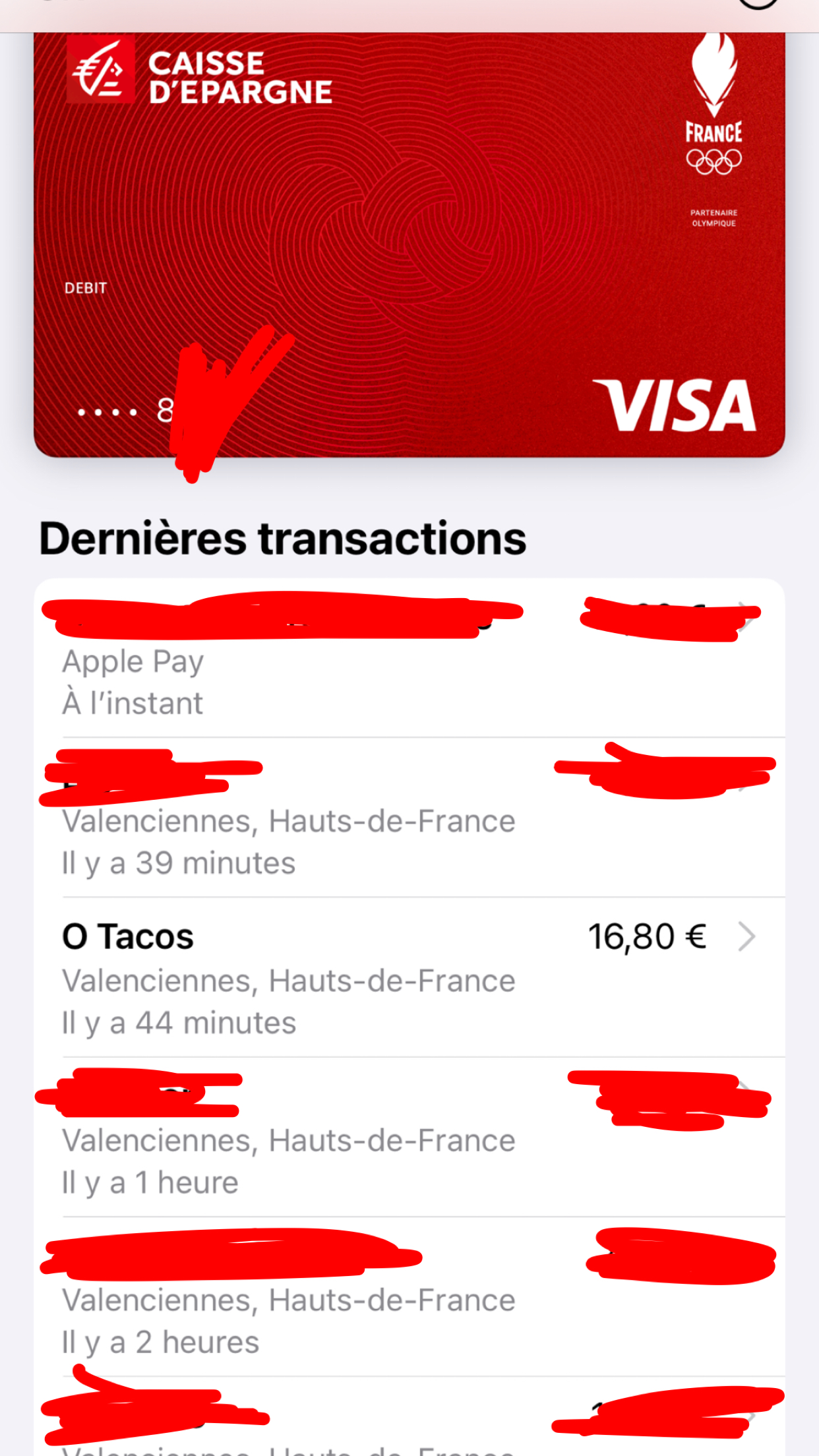The height and width of the screenshot is (1456, 819).
Task: Open the O Tacos 16,80 € transaction
Action: click(409, 977)
